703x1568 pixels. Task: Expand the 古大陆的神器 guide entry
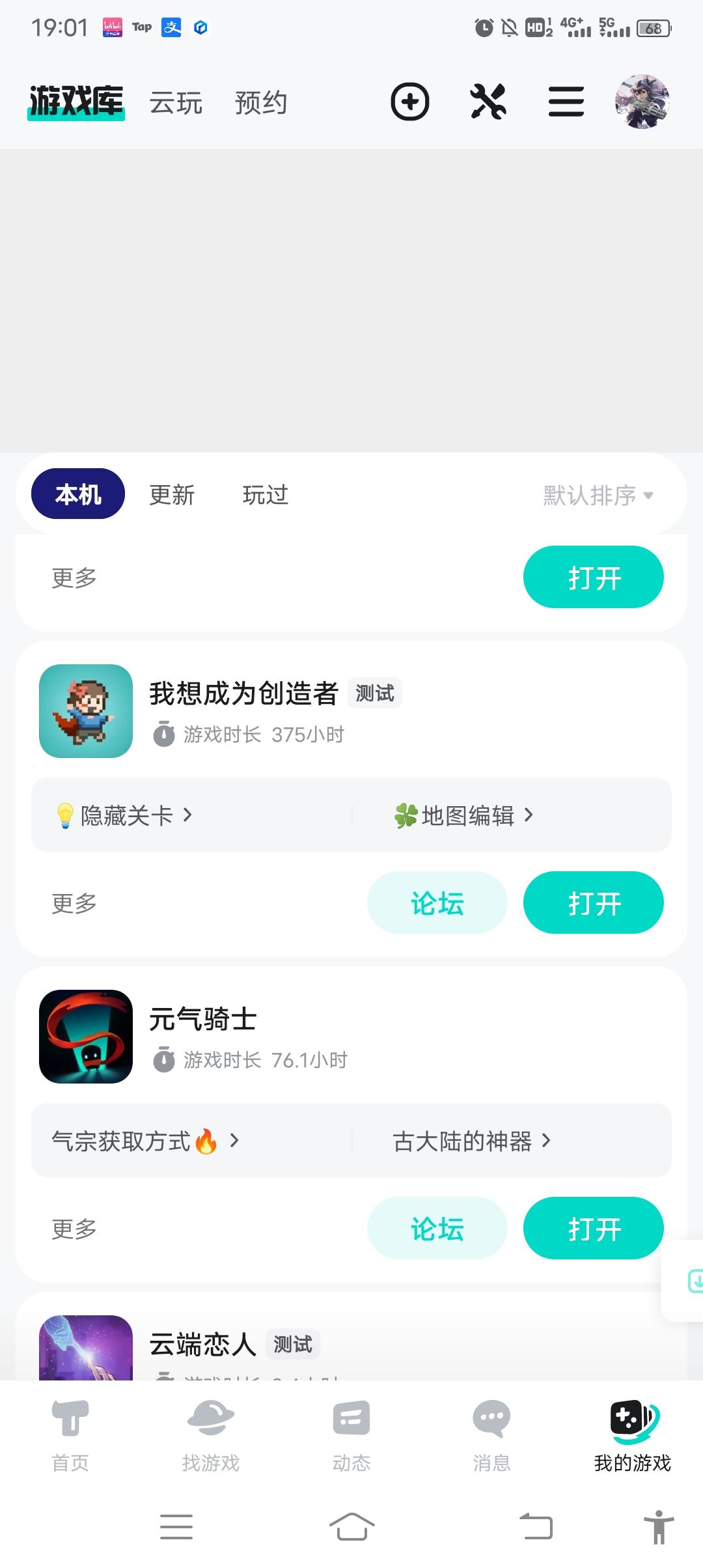point(473,1141)
